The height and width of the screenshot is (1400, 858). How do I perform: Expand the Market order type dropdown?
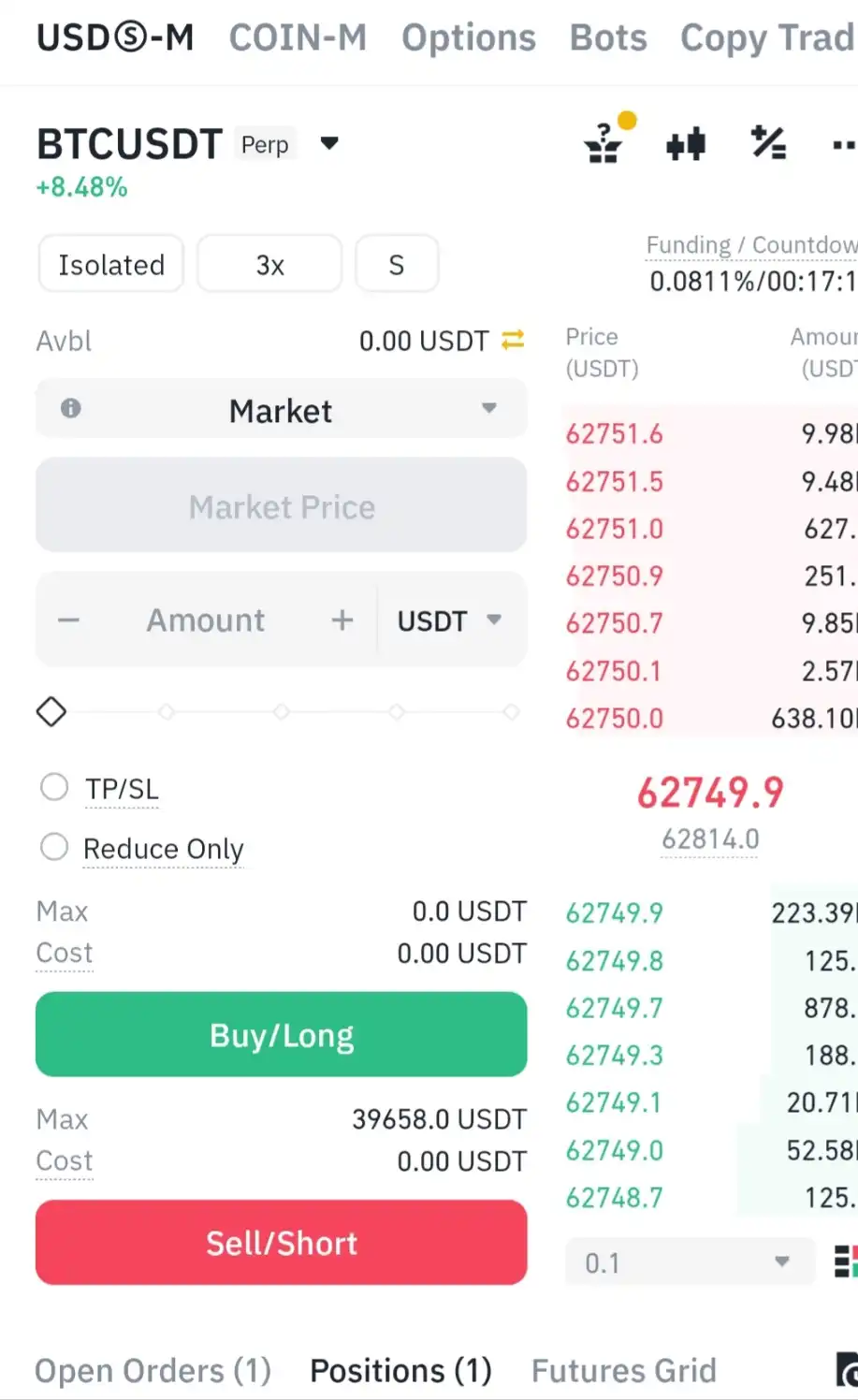(x=282, y=410)
